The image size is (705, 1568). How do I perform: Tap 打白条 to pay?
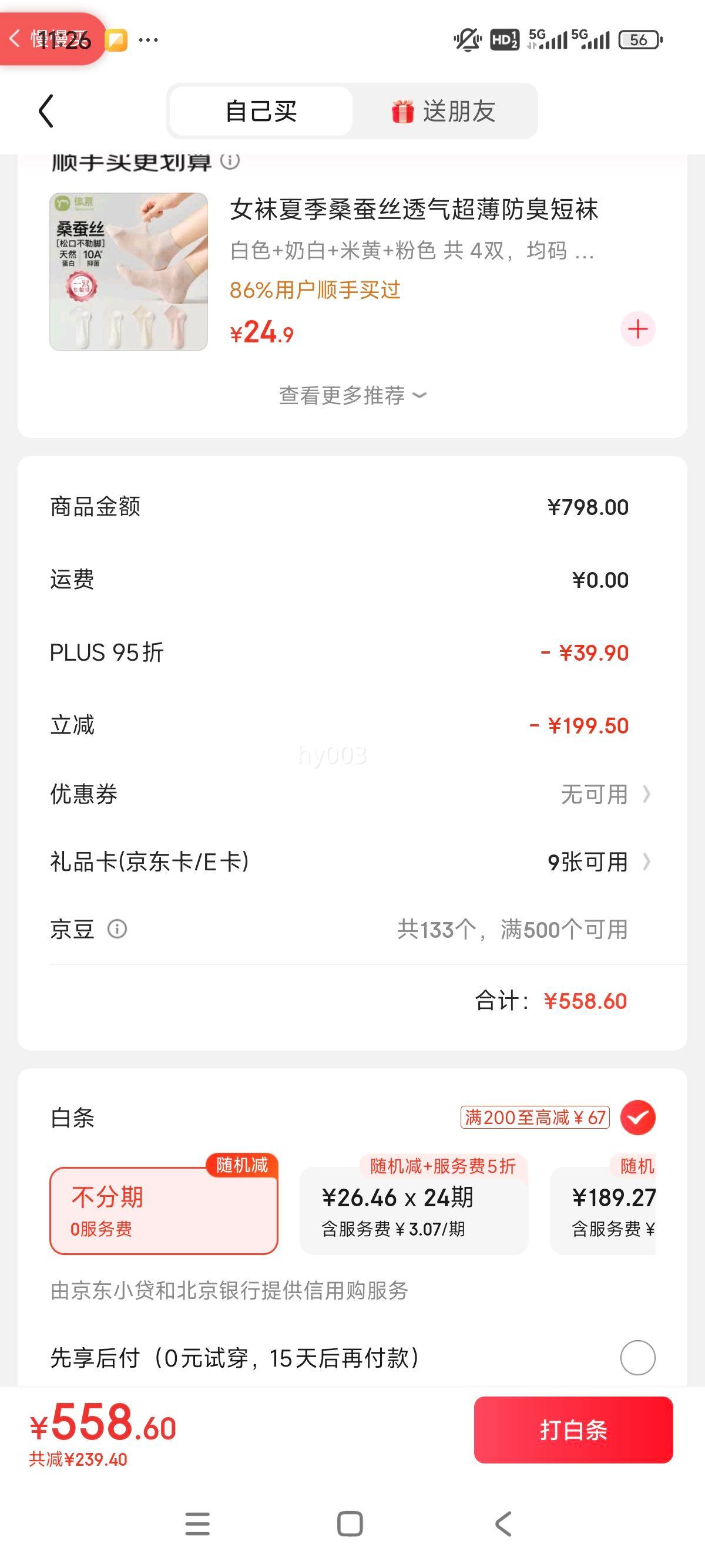[573, 1430]
